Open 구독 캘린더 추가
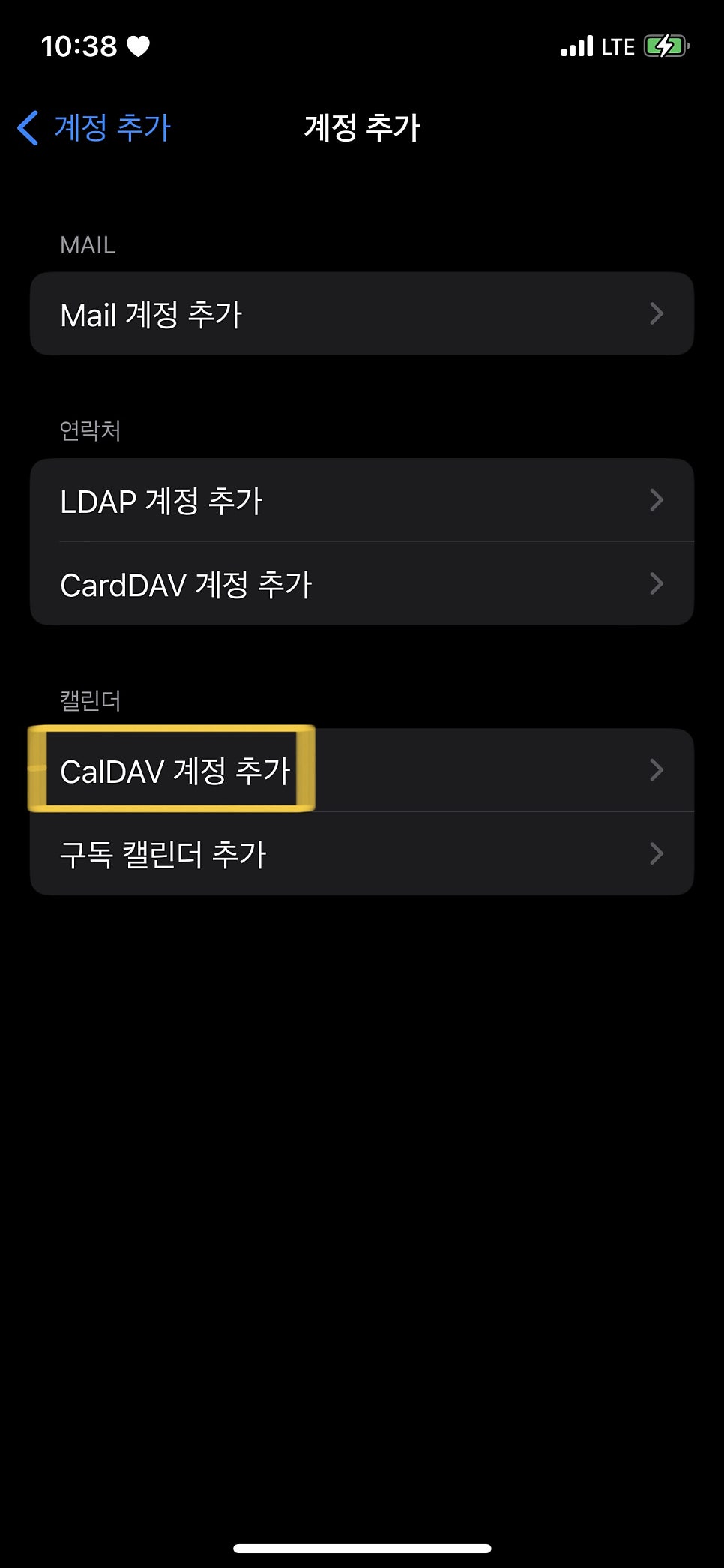The image size is (724, 1568). pyautogui.click(x=362, y=853)
